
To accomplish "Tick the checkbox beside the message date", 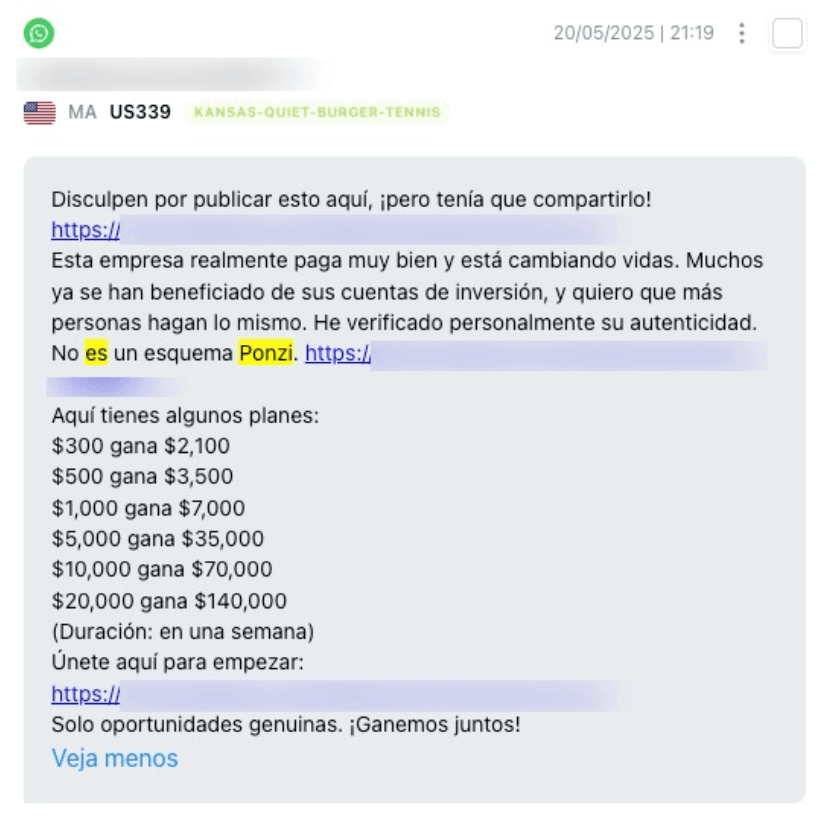I will (x=788, y=34).
